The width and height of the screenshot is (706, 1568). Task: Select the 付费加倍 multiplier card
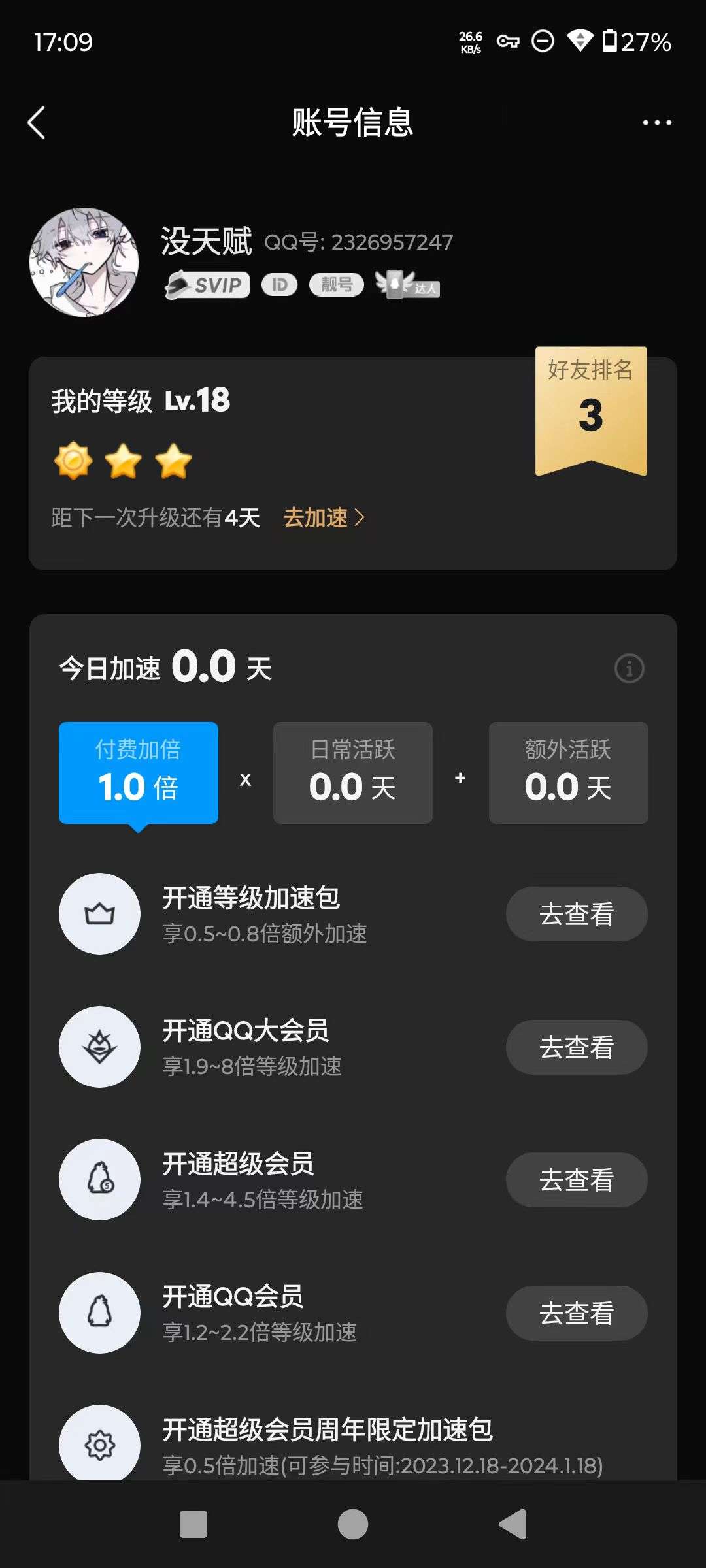137,772
